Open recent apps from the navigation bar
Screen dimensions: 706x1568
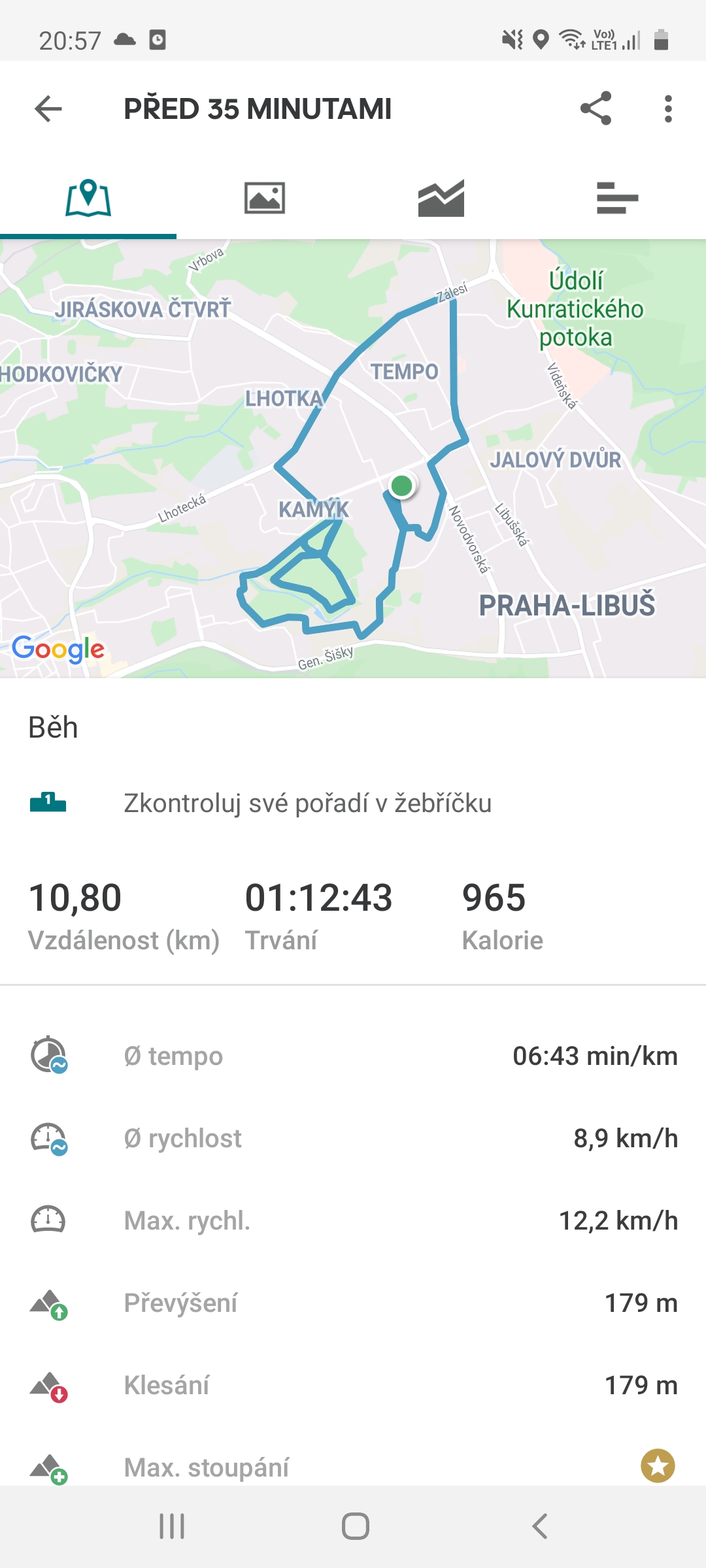(172, 1527)
